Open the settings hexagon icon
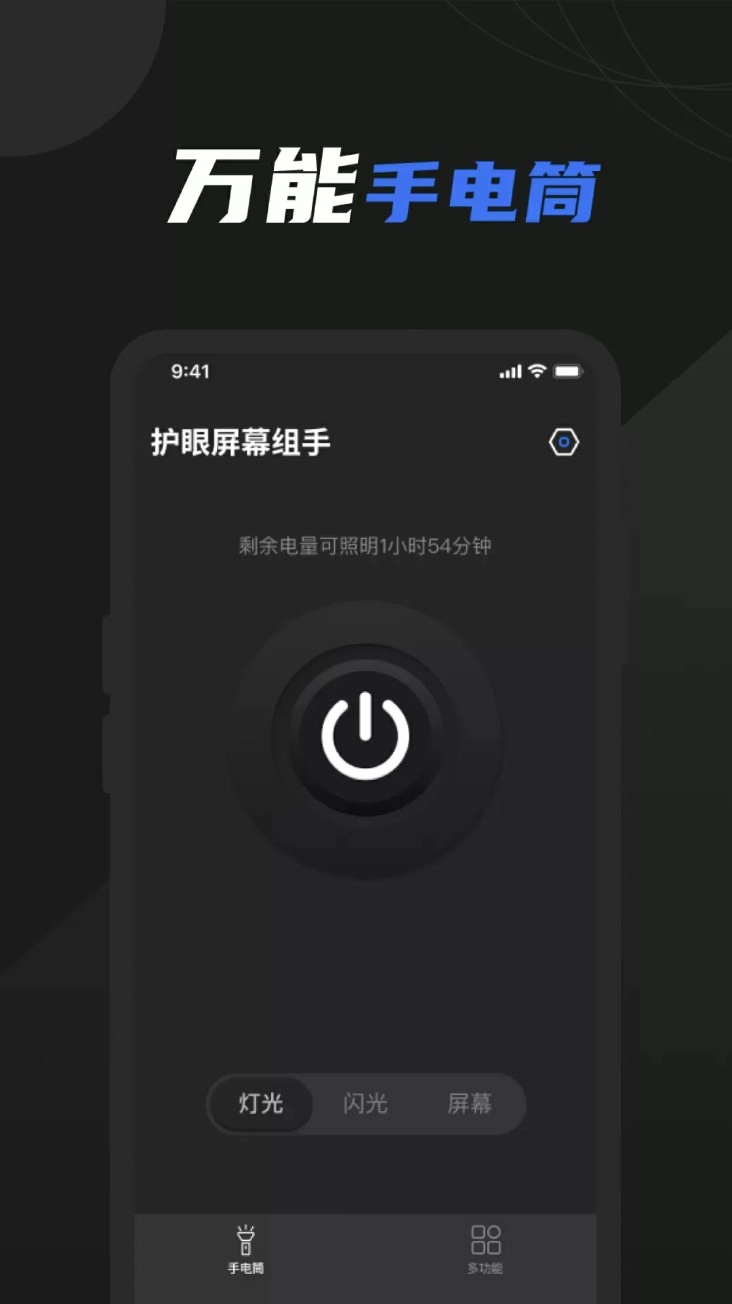The image size is (732, 1304). tap(563, 441)
